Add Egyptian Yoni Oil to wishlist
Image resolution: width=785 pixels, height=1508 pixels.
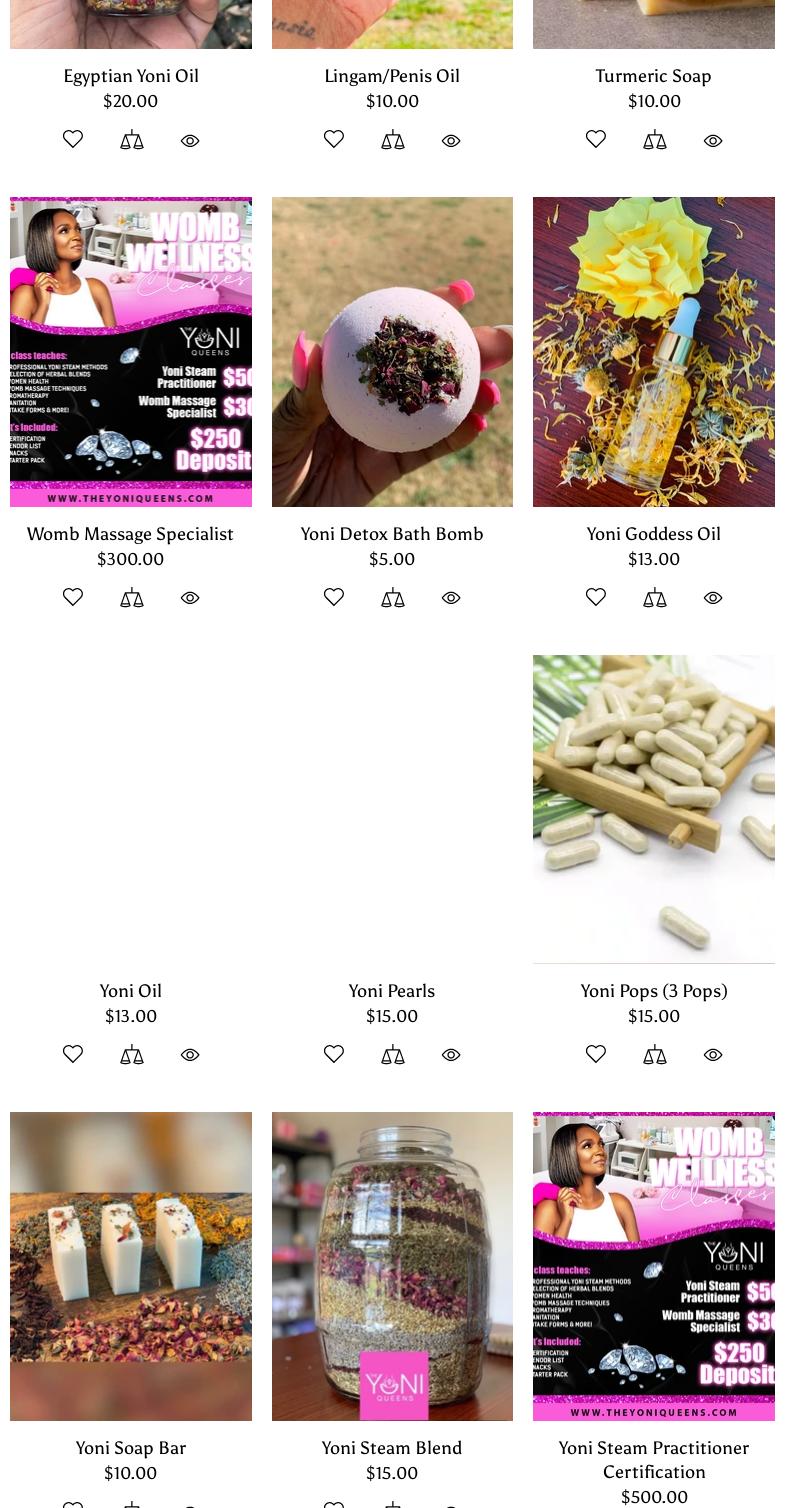click(73, 140)
